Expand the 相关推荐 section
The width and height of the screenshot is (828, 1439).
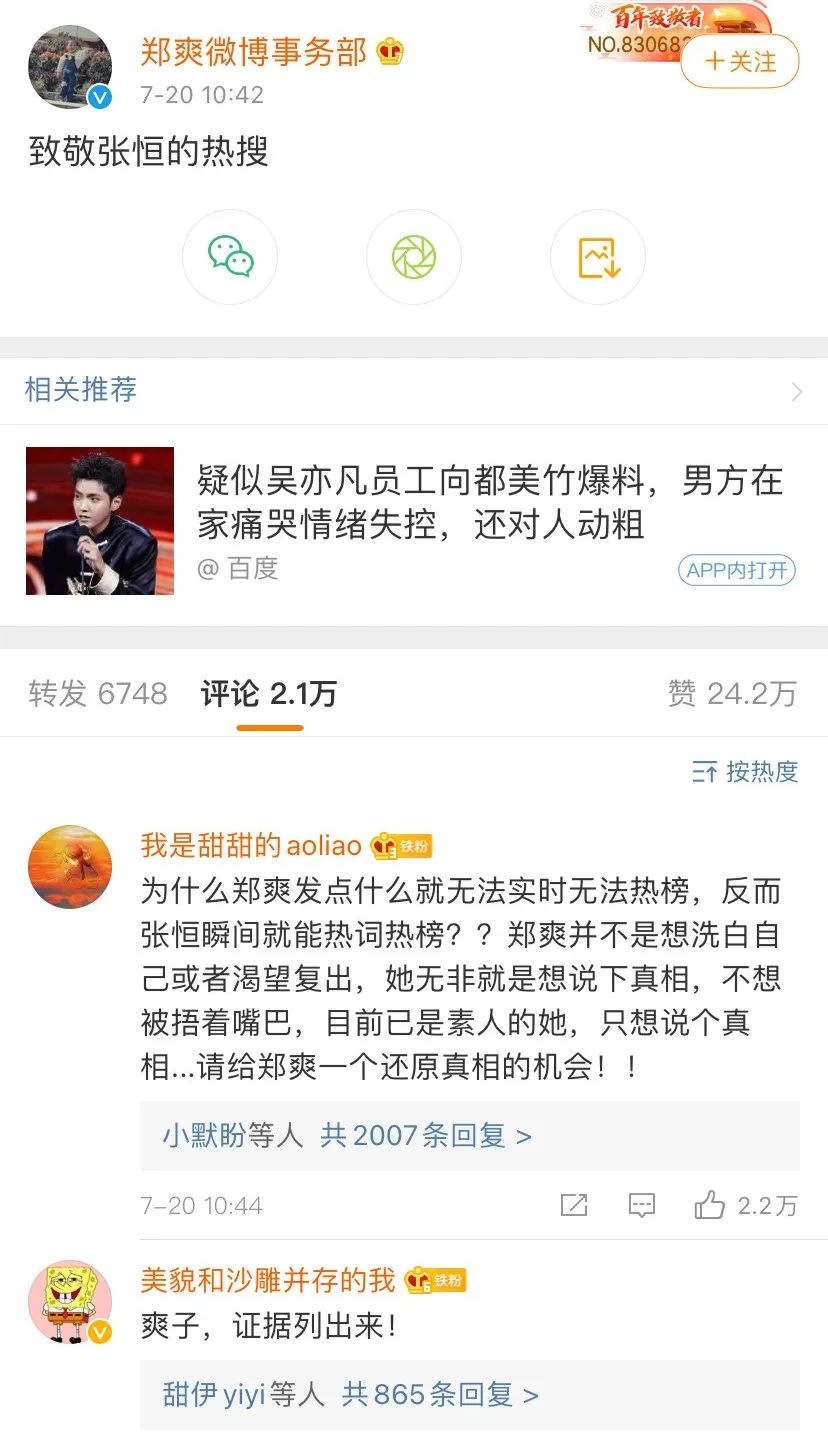click(796, 391)
